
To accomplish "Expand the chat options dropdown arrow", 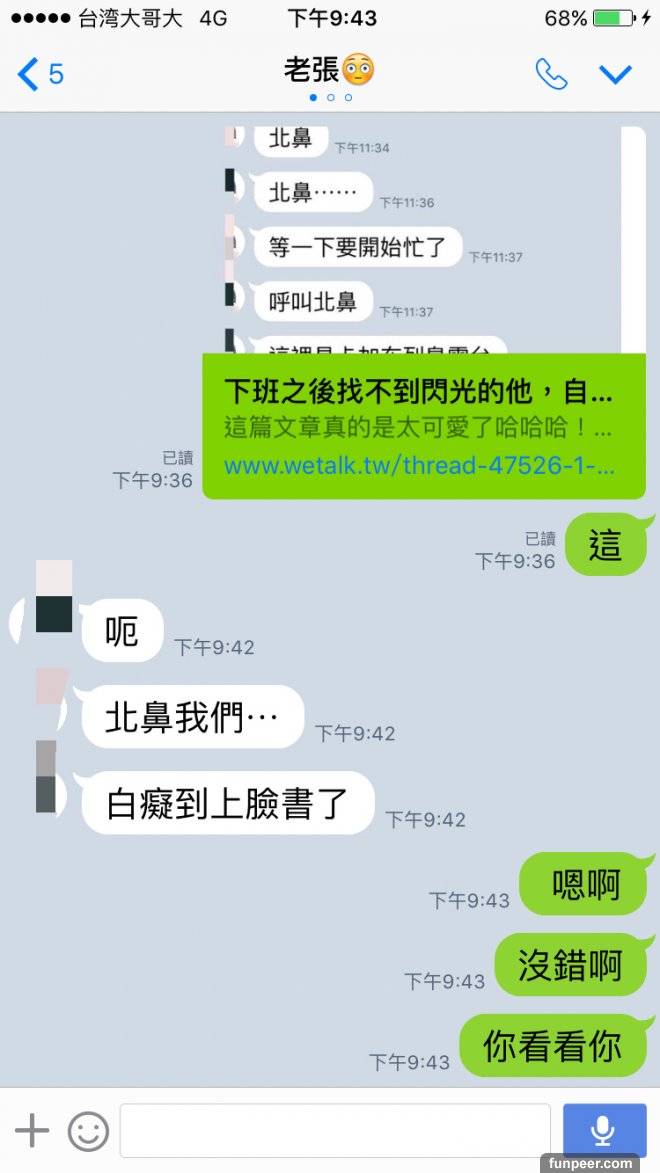I will pos(615,74).
